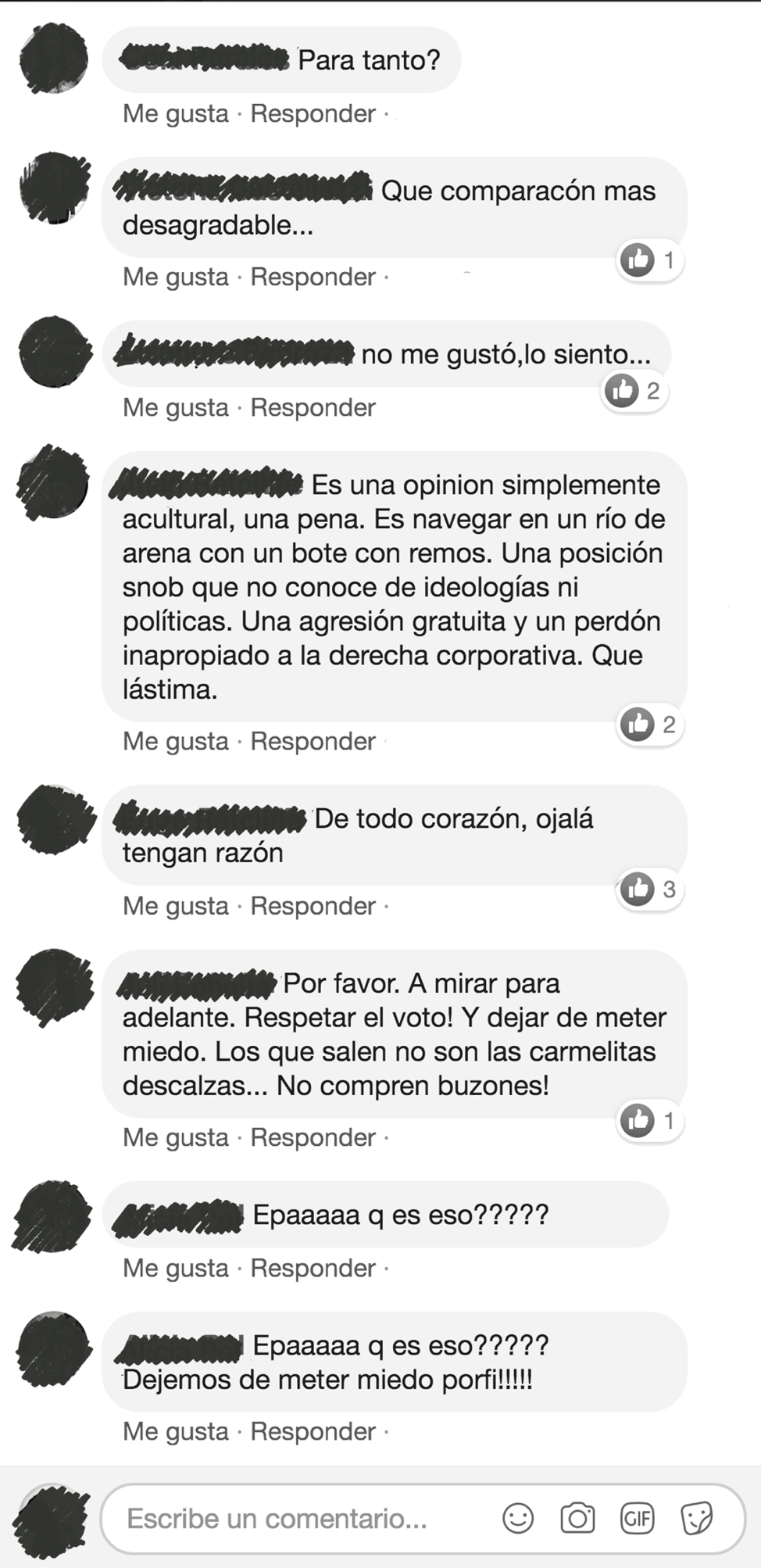
Task: Reply to the 'Para tanto?' comment
Action: pyautogui.click(x=313, y=113)
